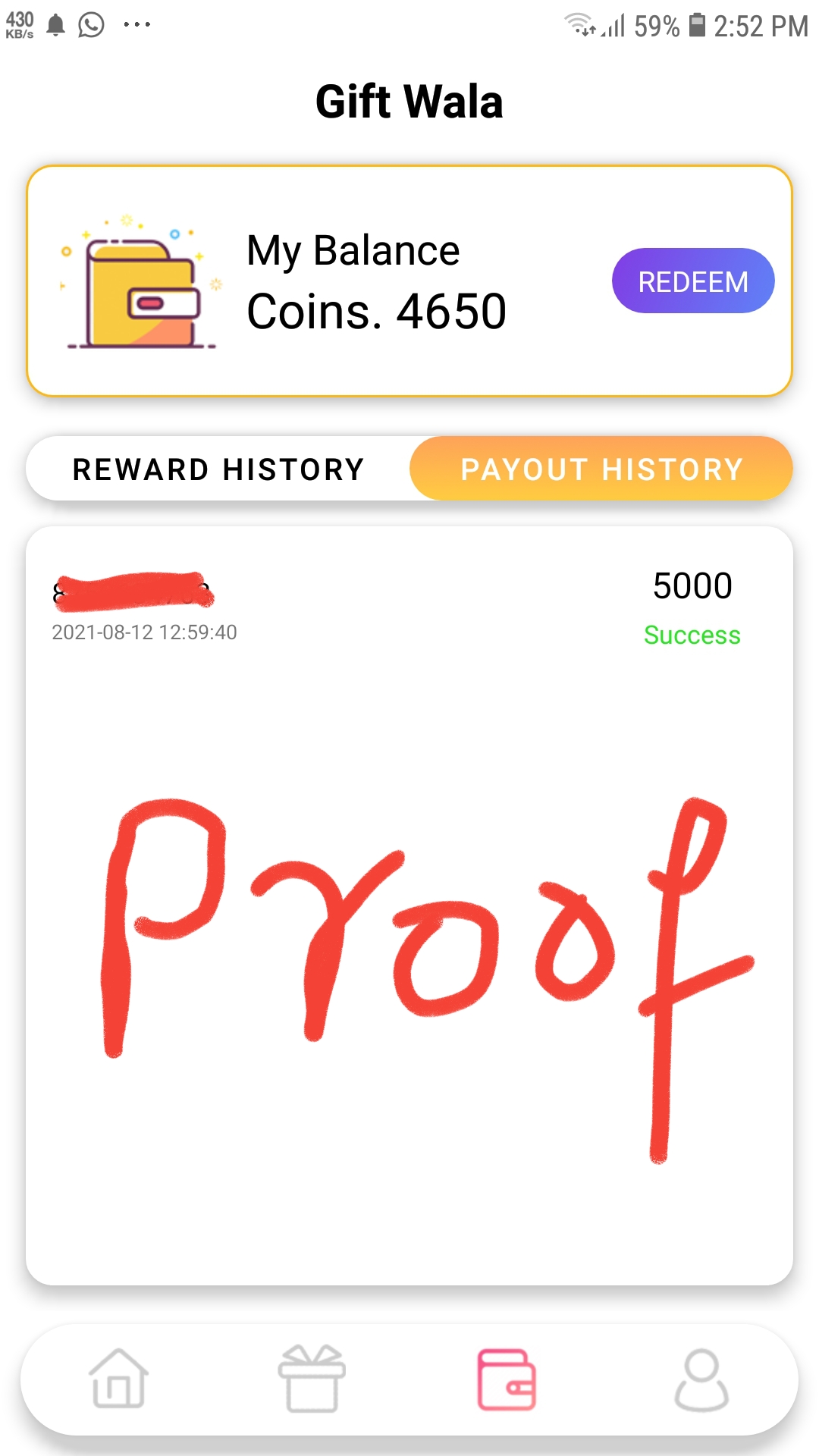Open the profile tab
This screenshot has width=819, height=1456.
[x=701, y=1379]
